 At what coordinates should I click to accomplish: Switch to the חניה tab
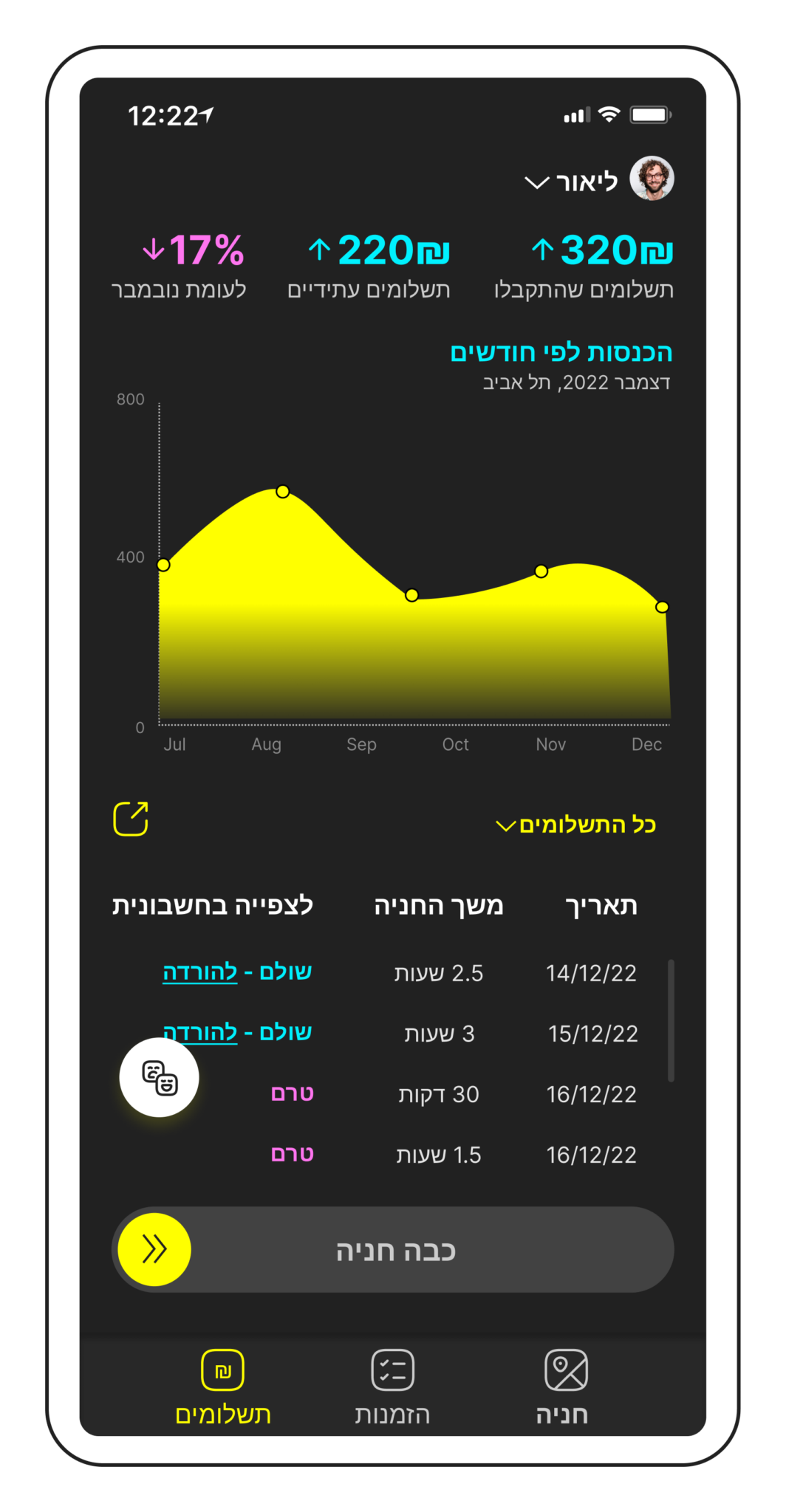pyautogui.click(x=564, y=1386)
